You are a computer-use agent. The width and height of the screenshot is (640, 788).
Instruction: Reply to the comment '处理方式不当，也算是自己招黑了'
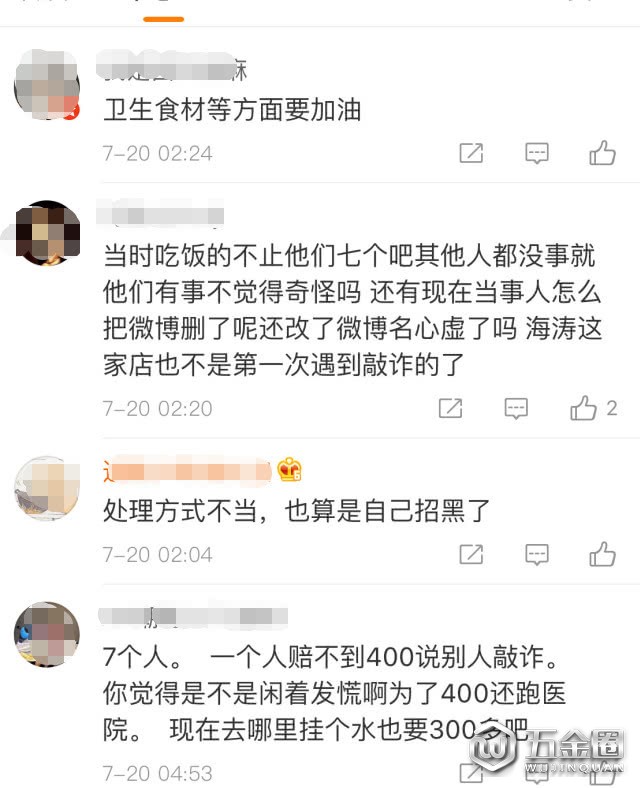(x=537, y=554)
